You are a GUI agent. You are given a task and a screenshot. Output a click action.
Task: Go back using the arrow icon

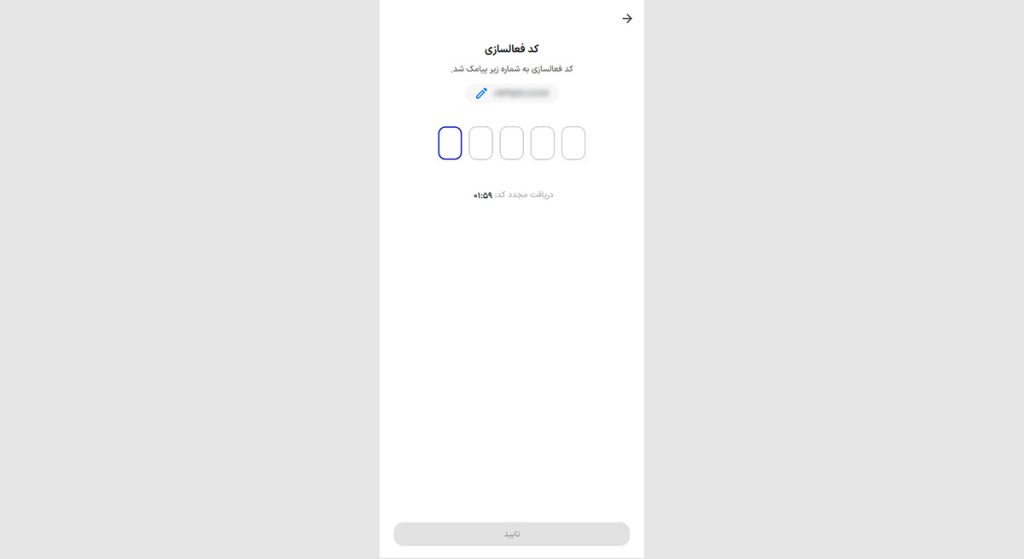(627, 18)
